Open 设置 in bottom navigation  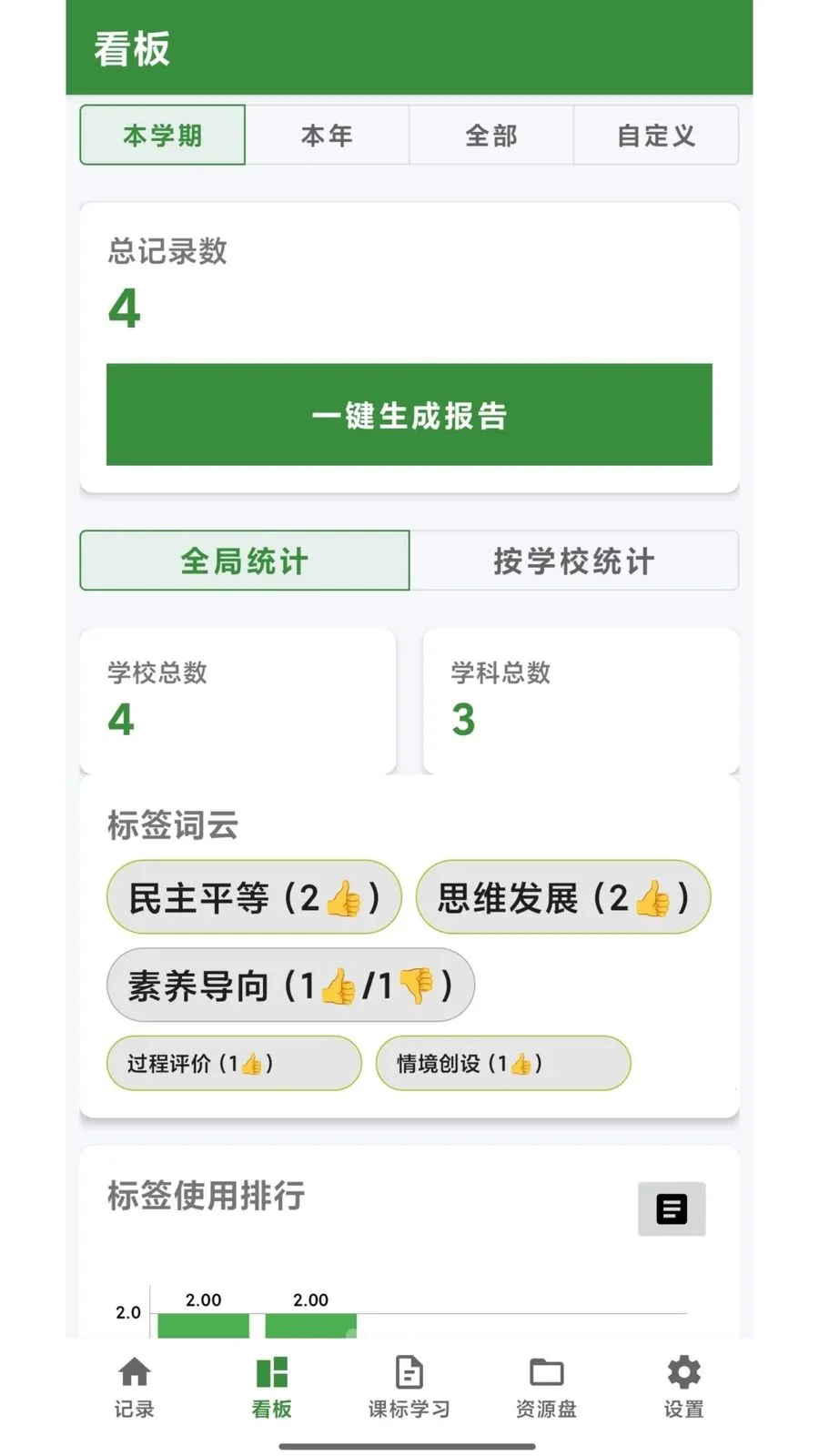pos(683,1388)
